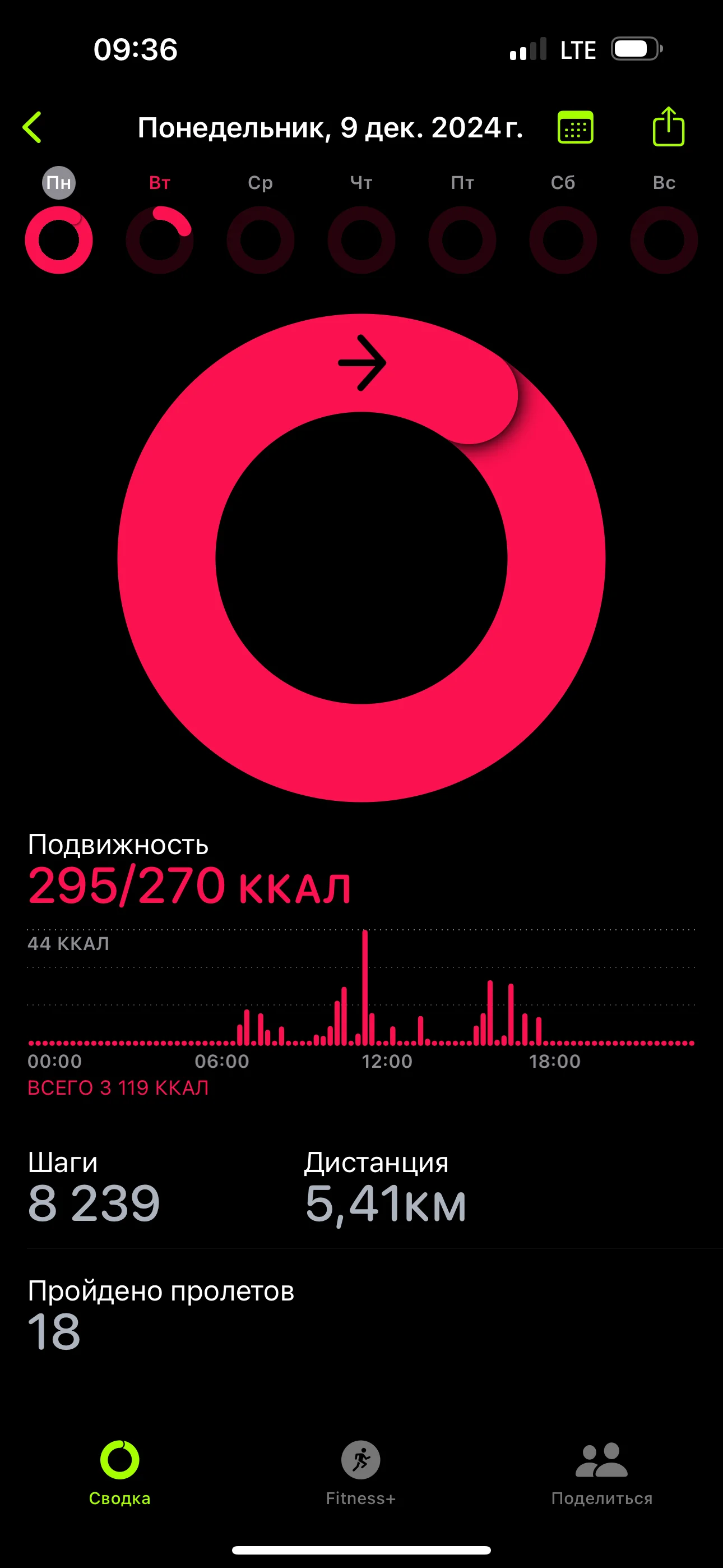Share this activity summary
This screenshot has height=1568, width=723.
[668, 127]
